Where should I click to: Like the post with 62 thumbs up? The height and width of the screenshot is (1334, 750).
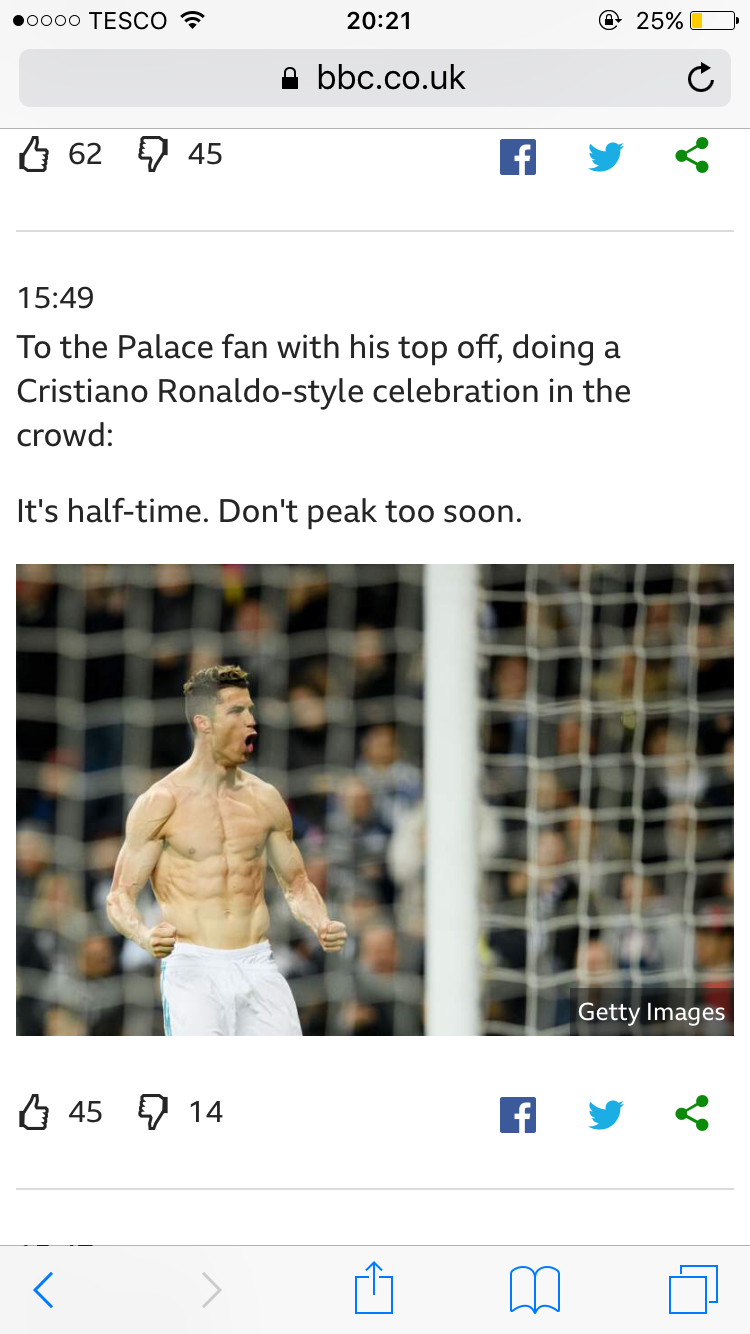point(35,155)
